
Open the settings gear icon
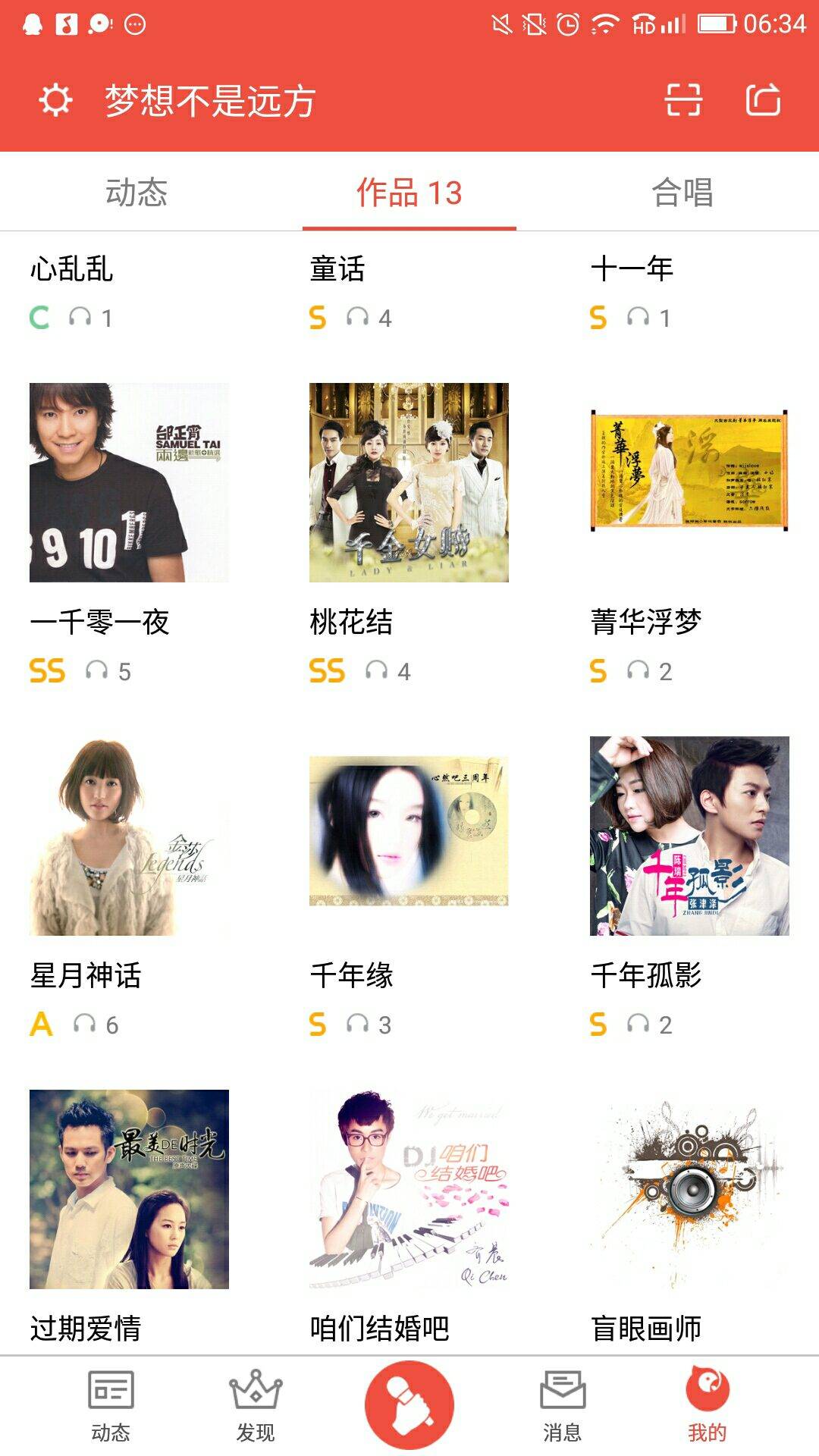coord(55,100)
